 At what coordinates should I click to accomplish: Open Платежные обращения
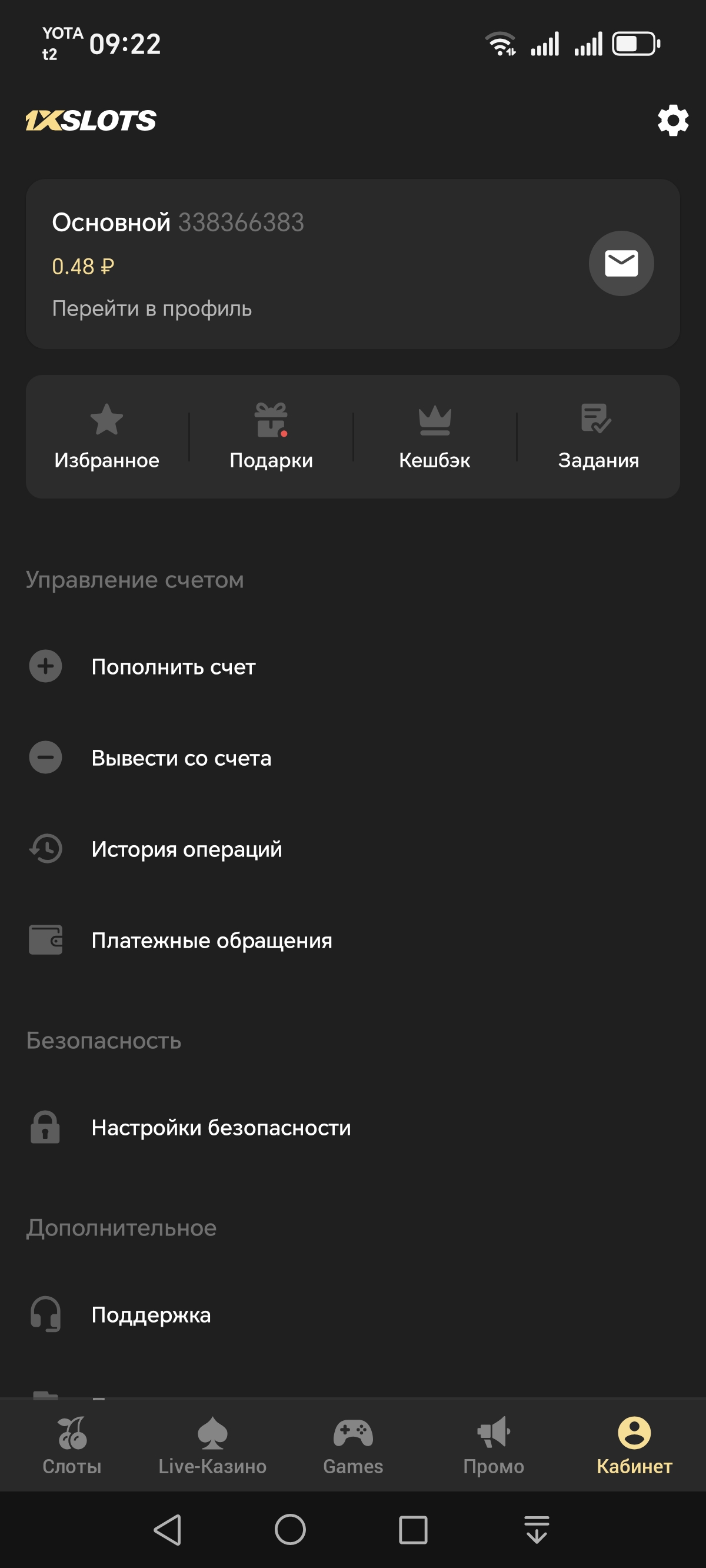point(211,941)
